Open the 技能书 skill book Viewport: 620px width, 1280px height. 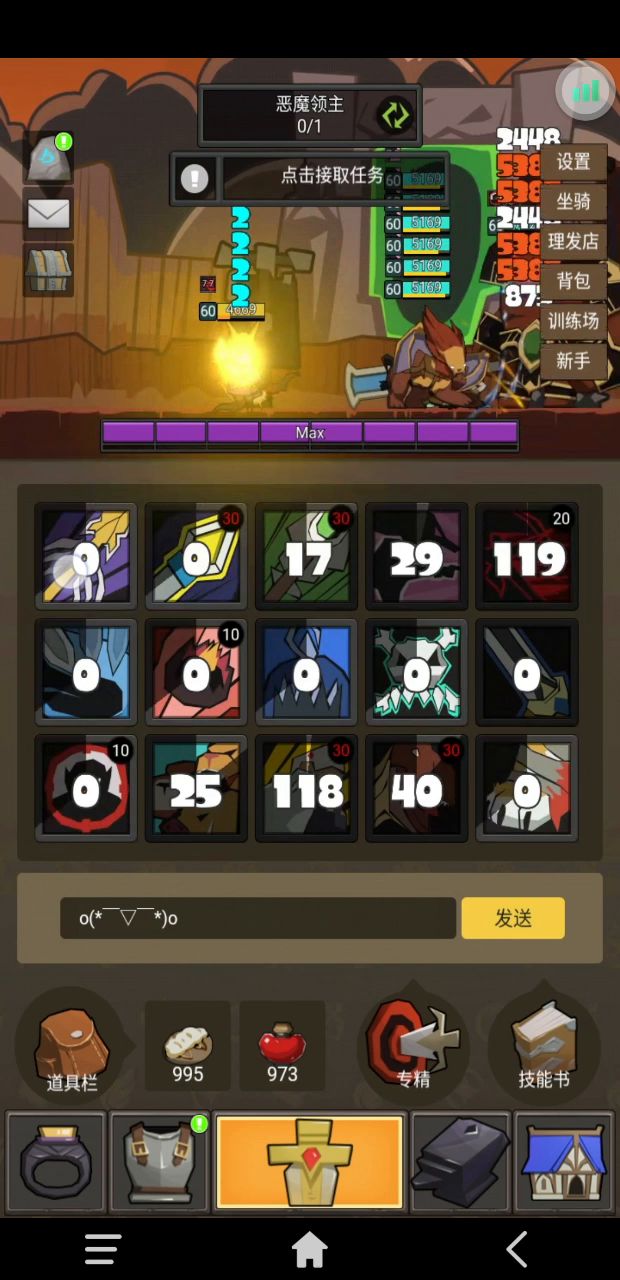click(544, 1045)
